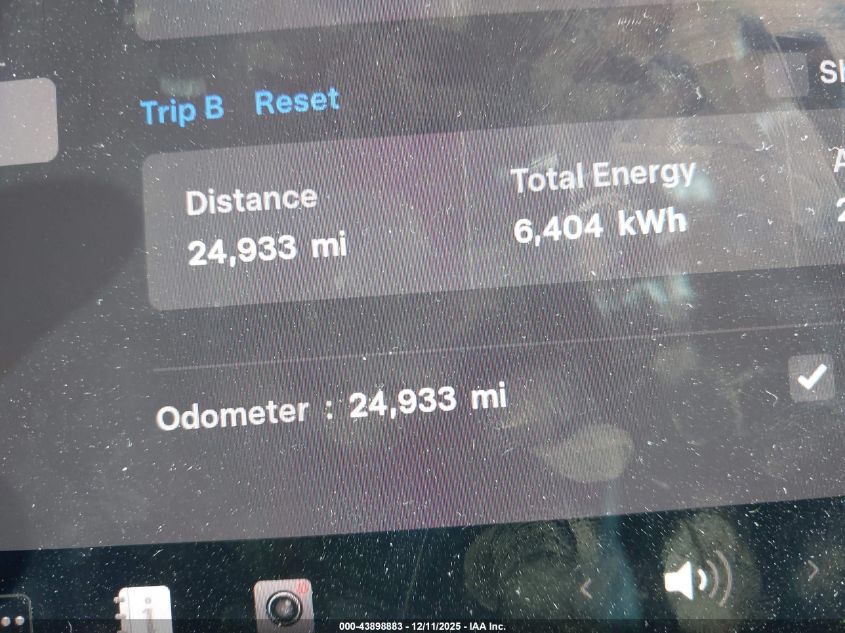
Task: Rename Trip B by tapping its name
Action: click(182, 109)
